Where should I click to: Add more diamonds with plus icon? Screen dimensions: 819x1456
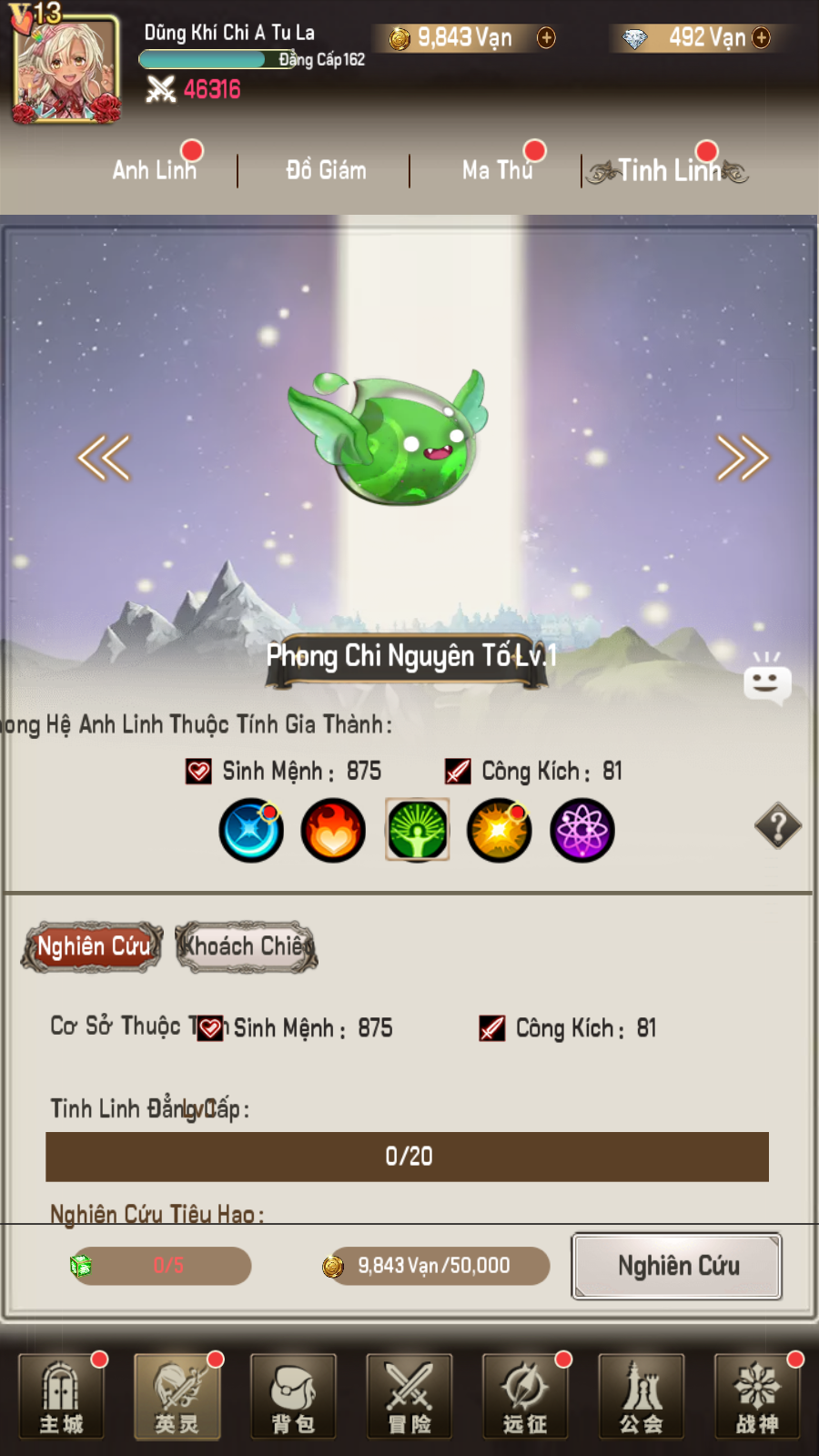[x=762, y=37]
